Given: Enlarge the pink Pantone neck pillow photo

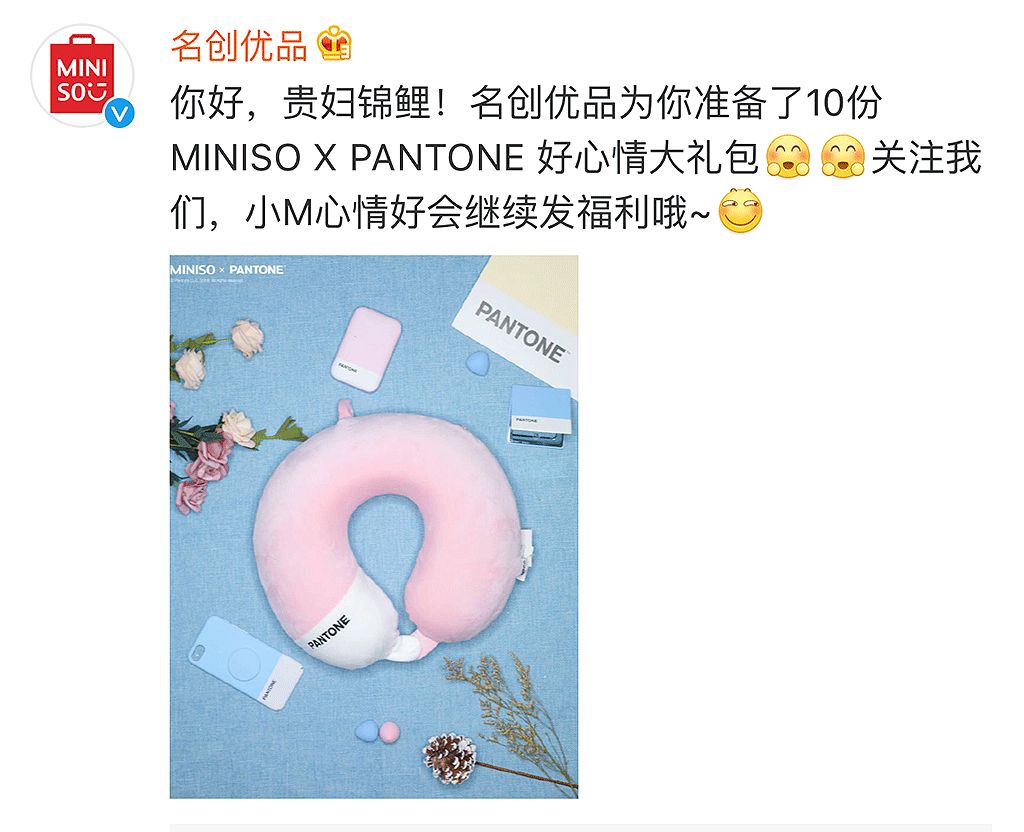Looking at the screenshot, I should (373, 526).
